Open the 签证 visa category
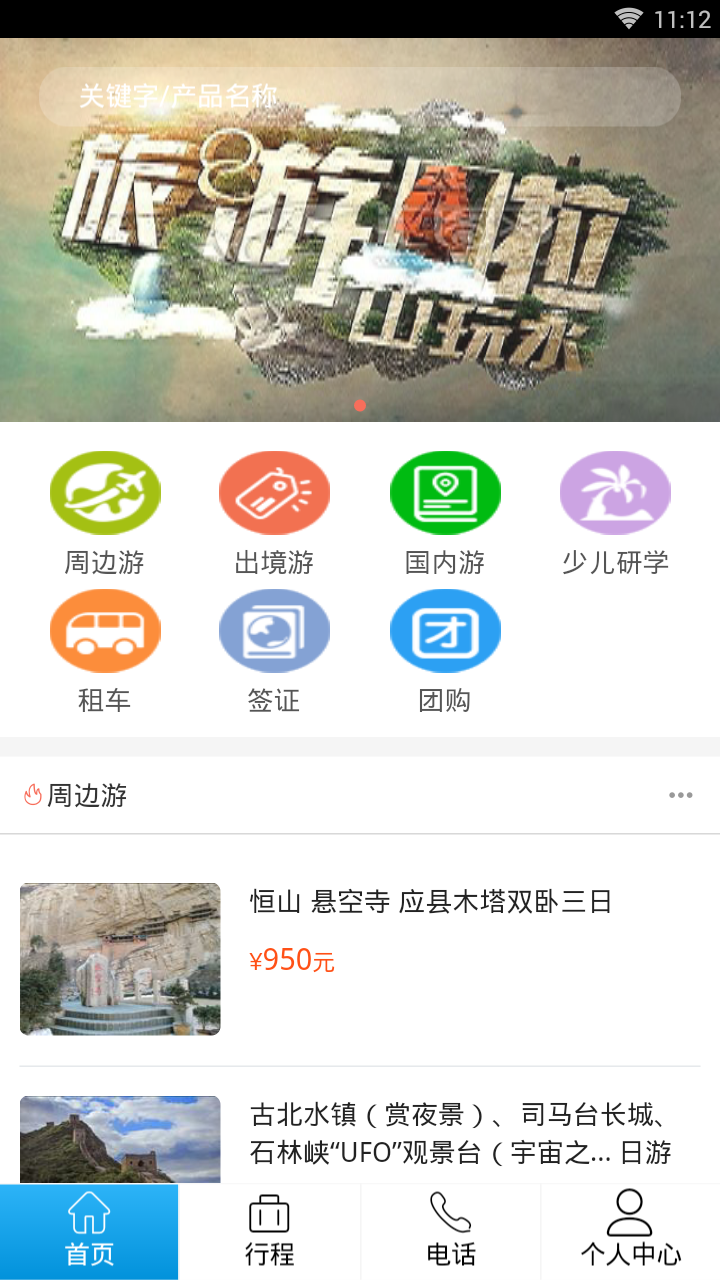Screen dimensions: 720x1280 click(x=274, y=631)
